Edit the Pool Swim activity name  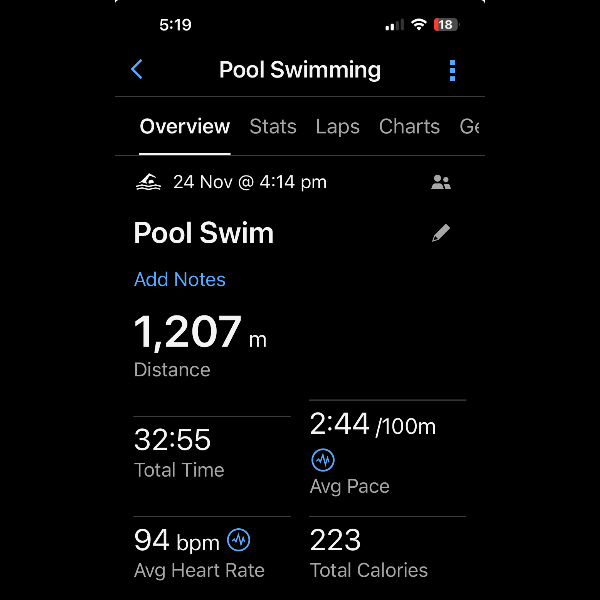[441, 233]
